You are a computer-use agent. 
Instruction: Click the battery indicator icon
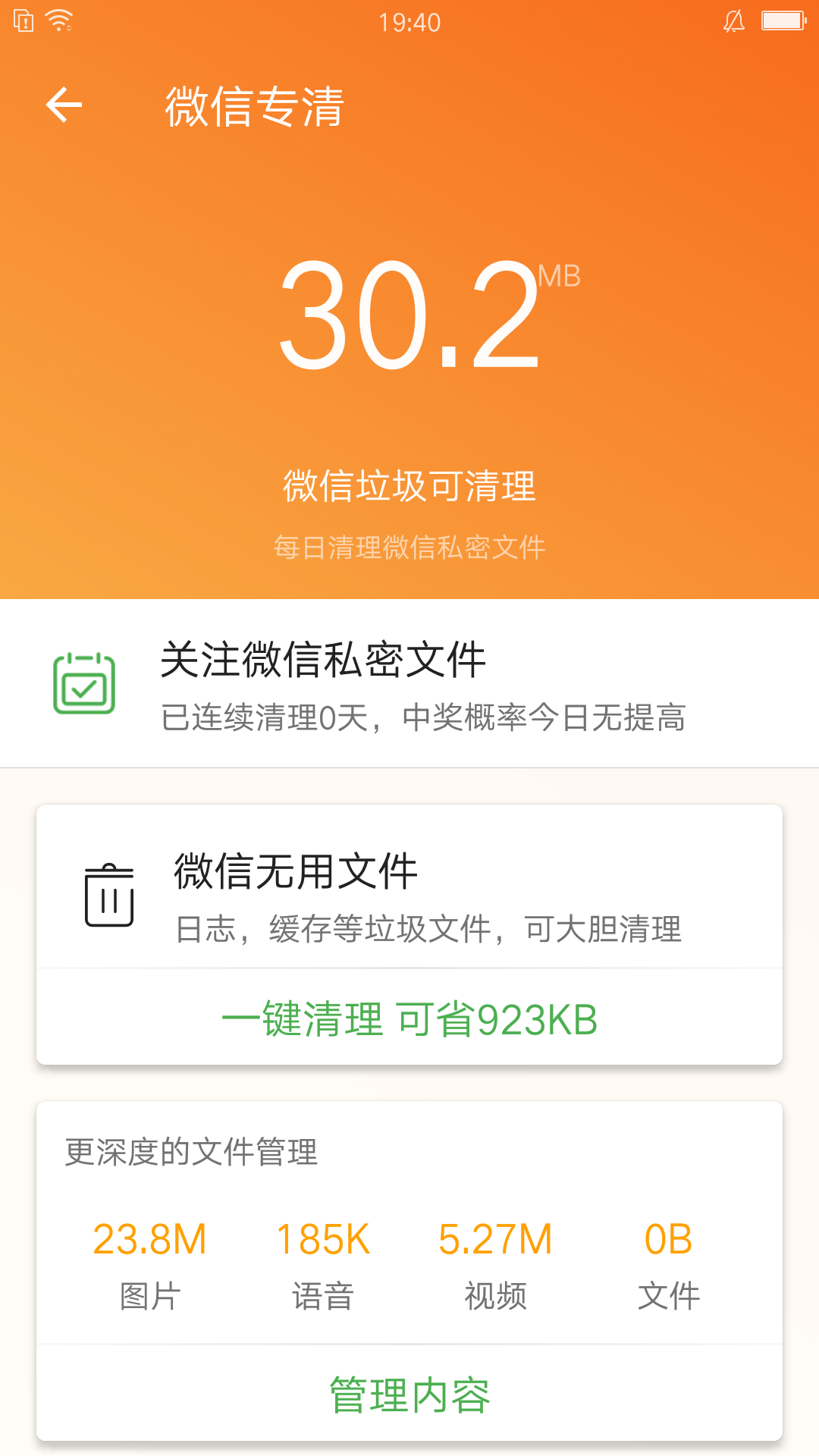783,20
